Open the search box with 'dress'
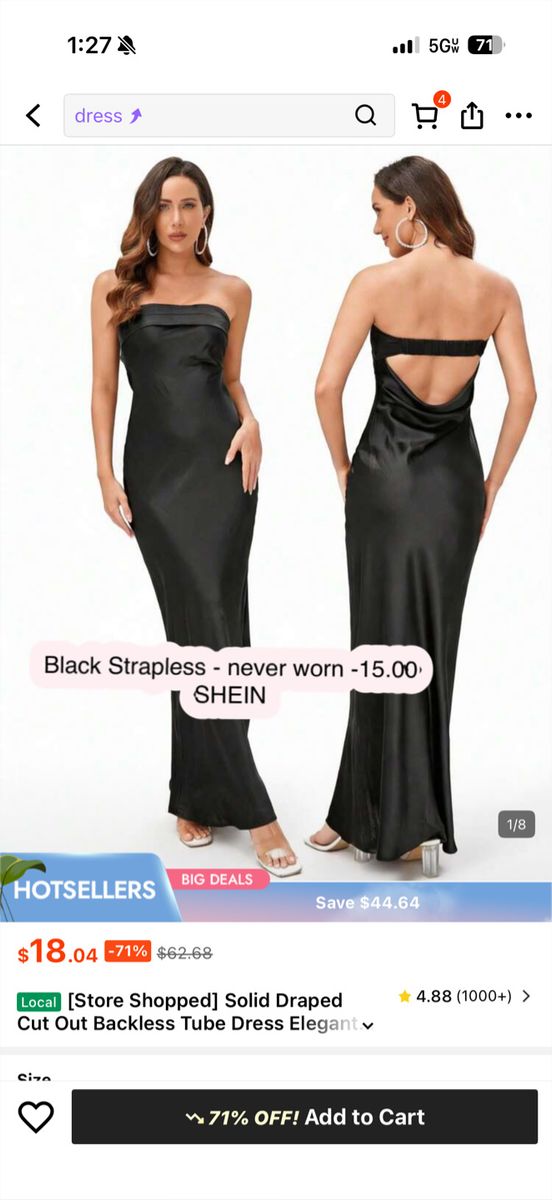The width and height of the screenshot is (552, 1200). pyautogui.click(x=229, y=116)
